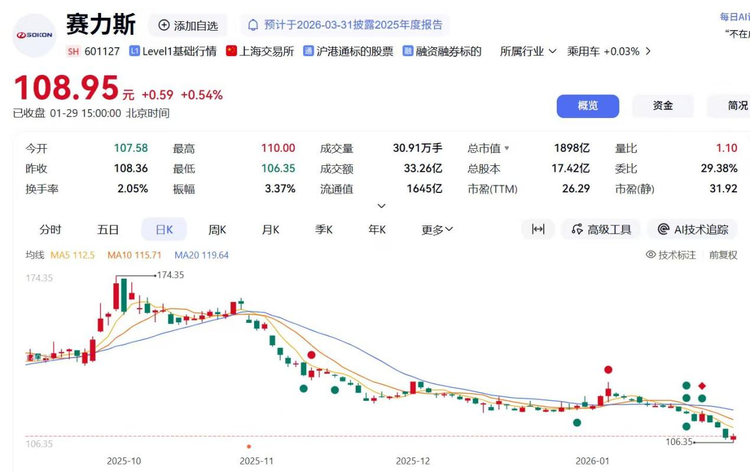This screenshot has height=471, width=750.
Task: Switch to the 资金 tab
Action: [x=663, y=105]
